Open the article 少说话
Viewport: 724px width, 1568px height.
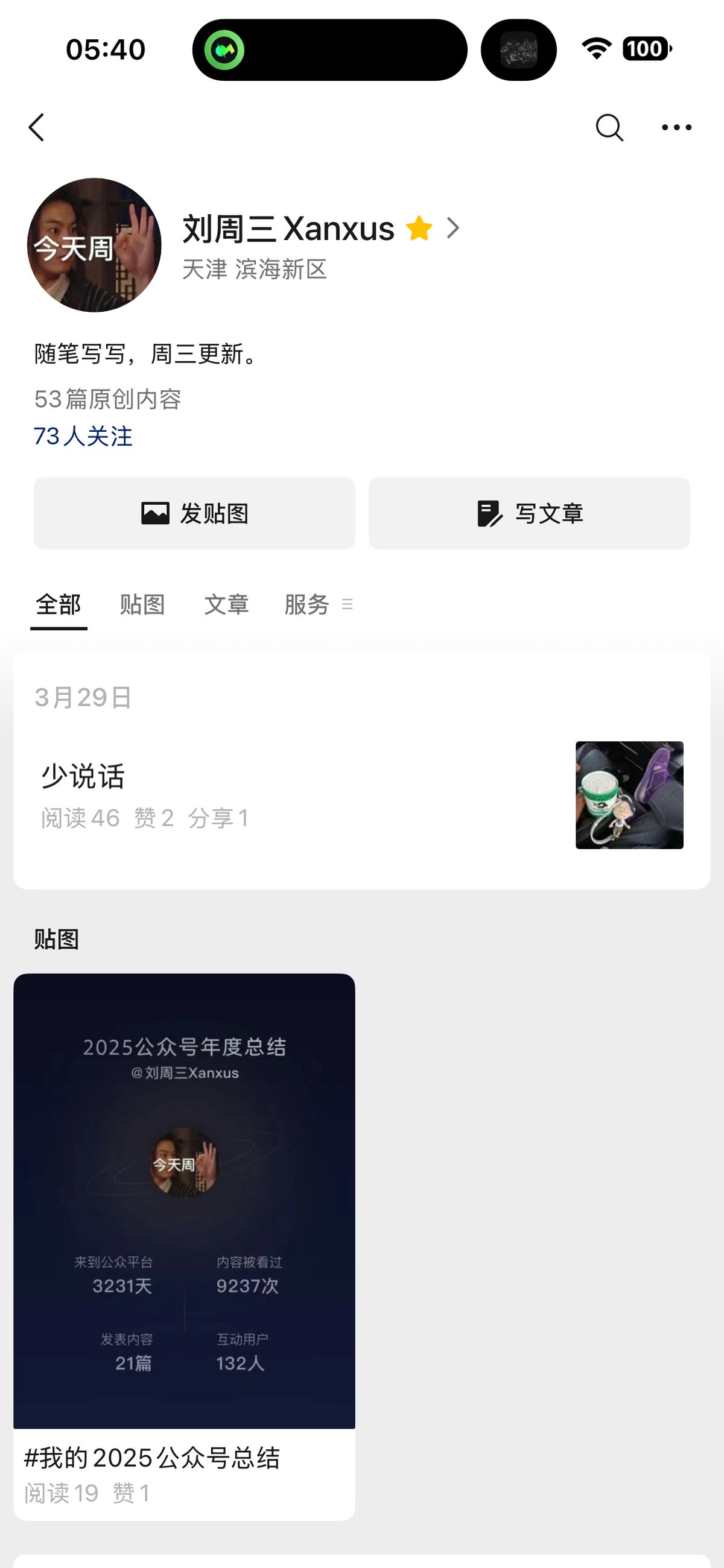(83, 777)
